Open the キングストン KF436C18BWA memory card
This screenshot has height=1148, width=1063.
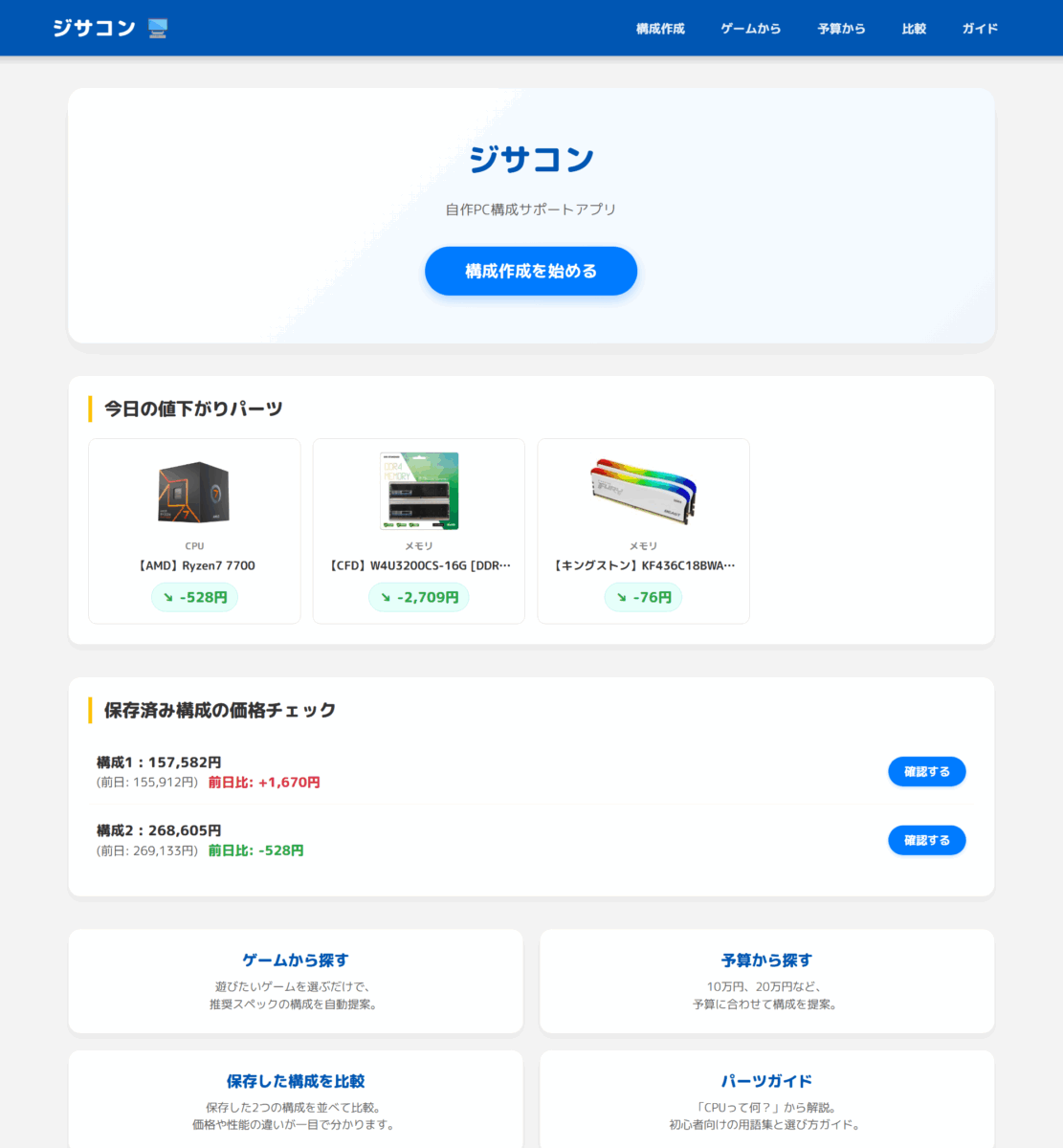(x=643, y=531)
